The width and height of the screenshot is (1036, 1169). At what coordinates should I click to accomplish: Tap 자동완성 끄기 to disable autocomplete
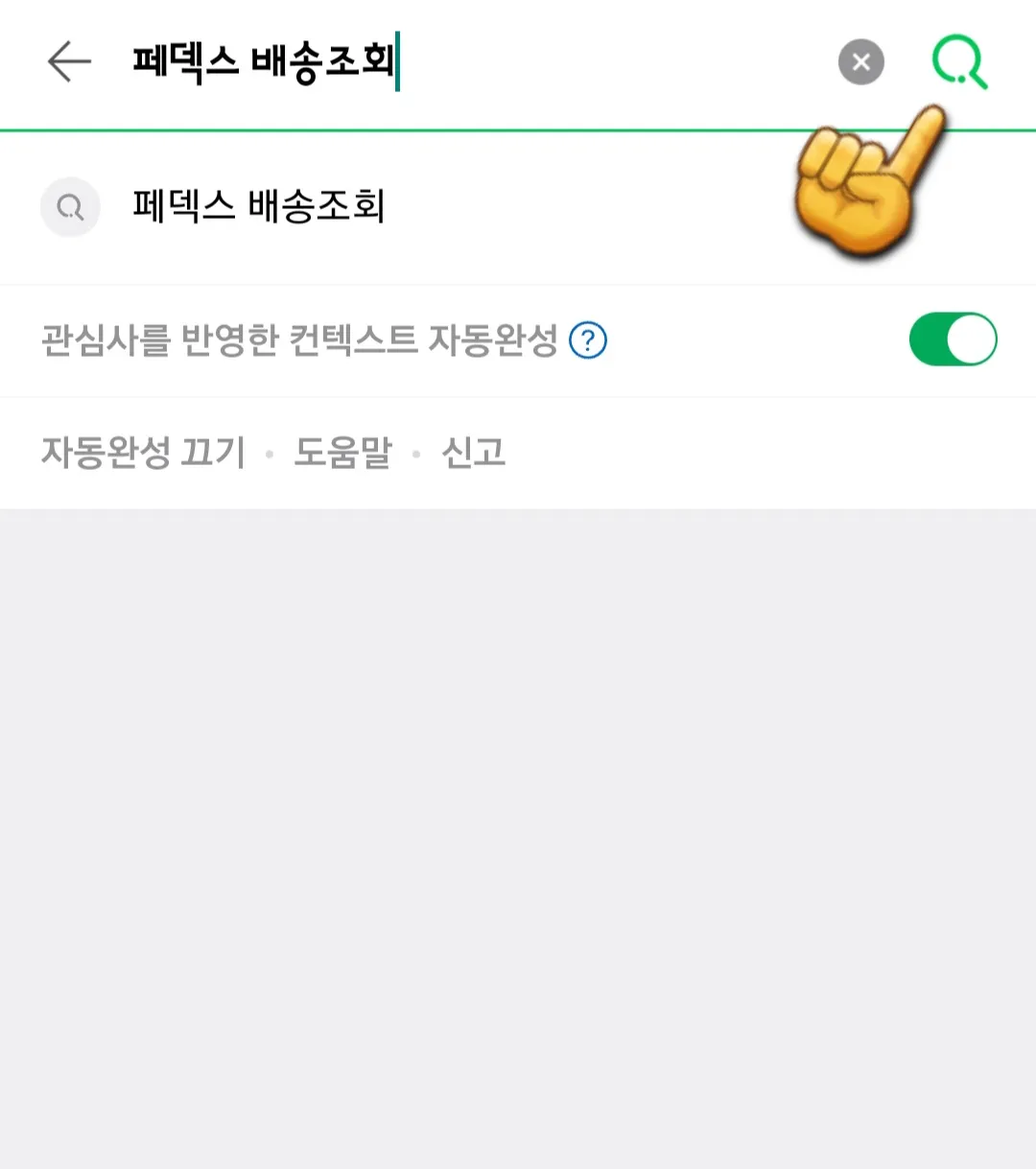[143, 451]
